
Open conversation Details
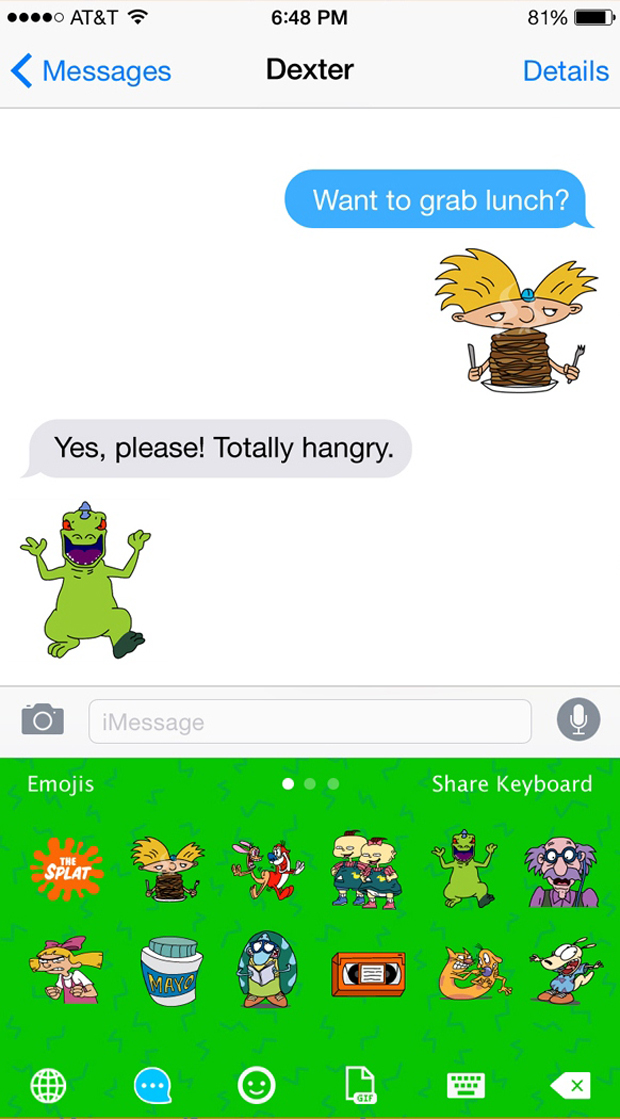pos(566,71)
